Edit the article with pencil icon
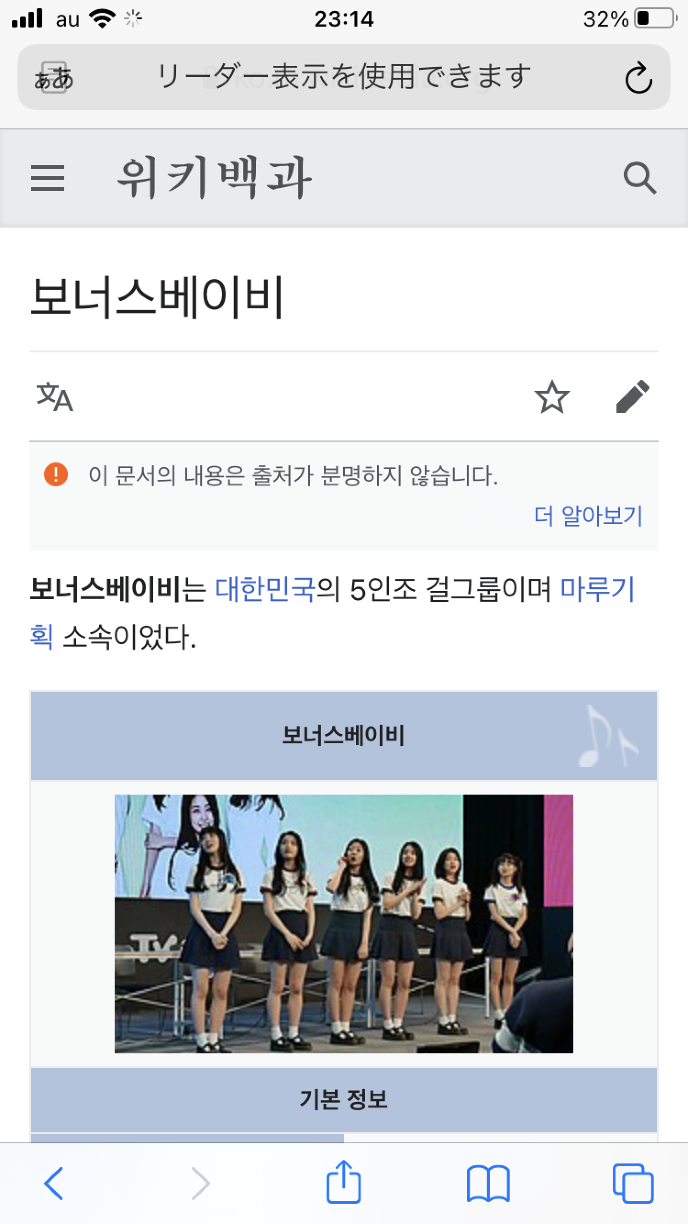Viewport: 688px width, 1224px height. [x=632, y=397]
